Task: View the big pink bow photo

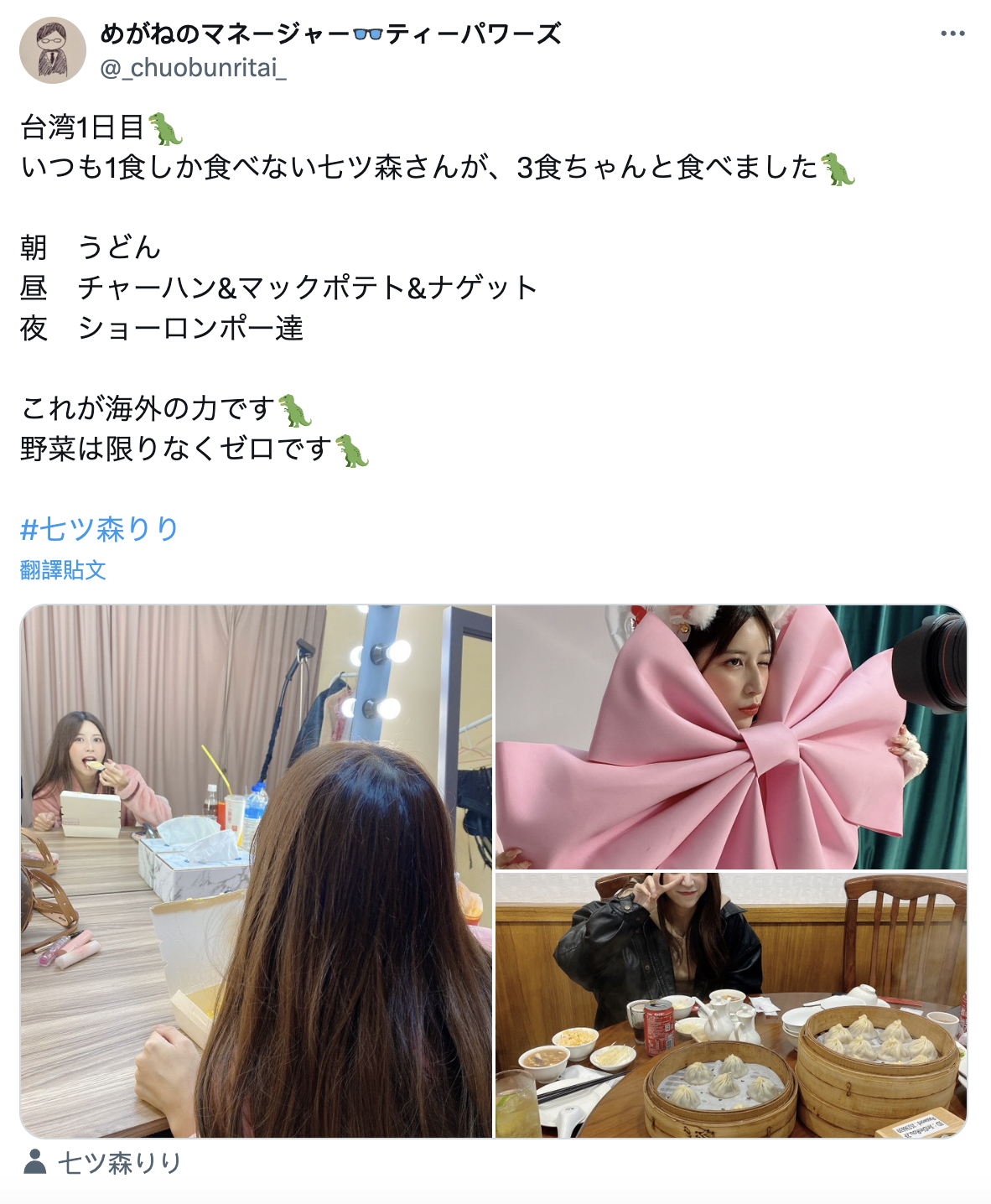Action: point(730,737)
